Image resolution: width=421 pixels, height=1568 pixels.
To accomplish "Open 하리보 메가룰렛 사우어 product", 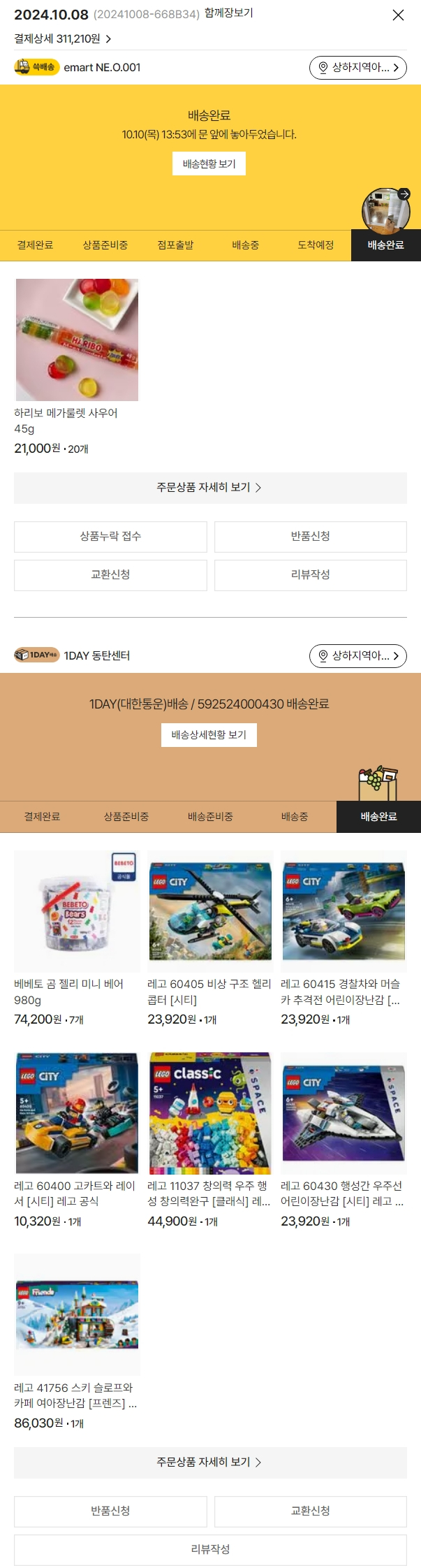I will [x=77, y=340].
